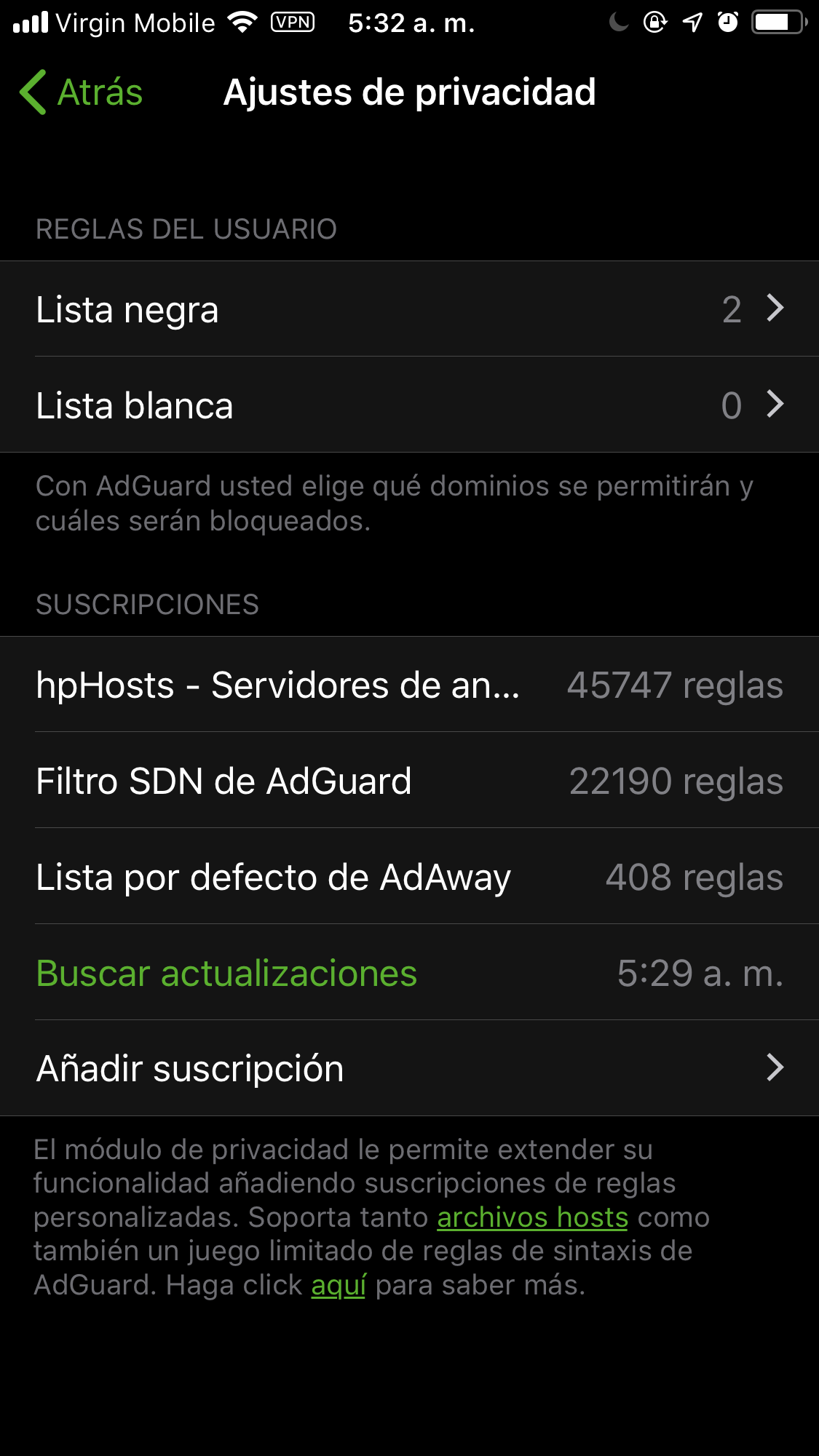This screenshot has height=1456, width=819.
Task: Open Añadir suscripción
Action: (409, 1068)
